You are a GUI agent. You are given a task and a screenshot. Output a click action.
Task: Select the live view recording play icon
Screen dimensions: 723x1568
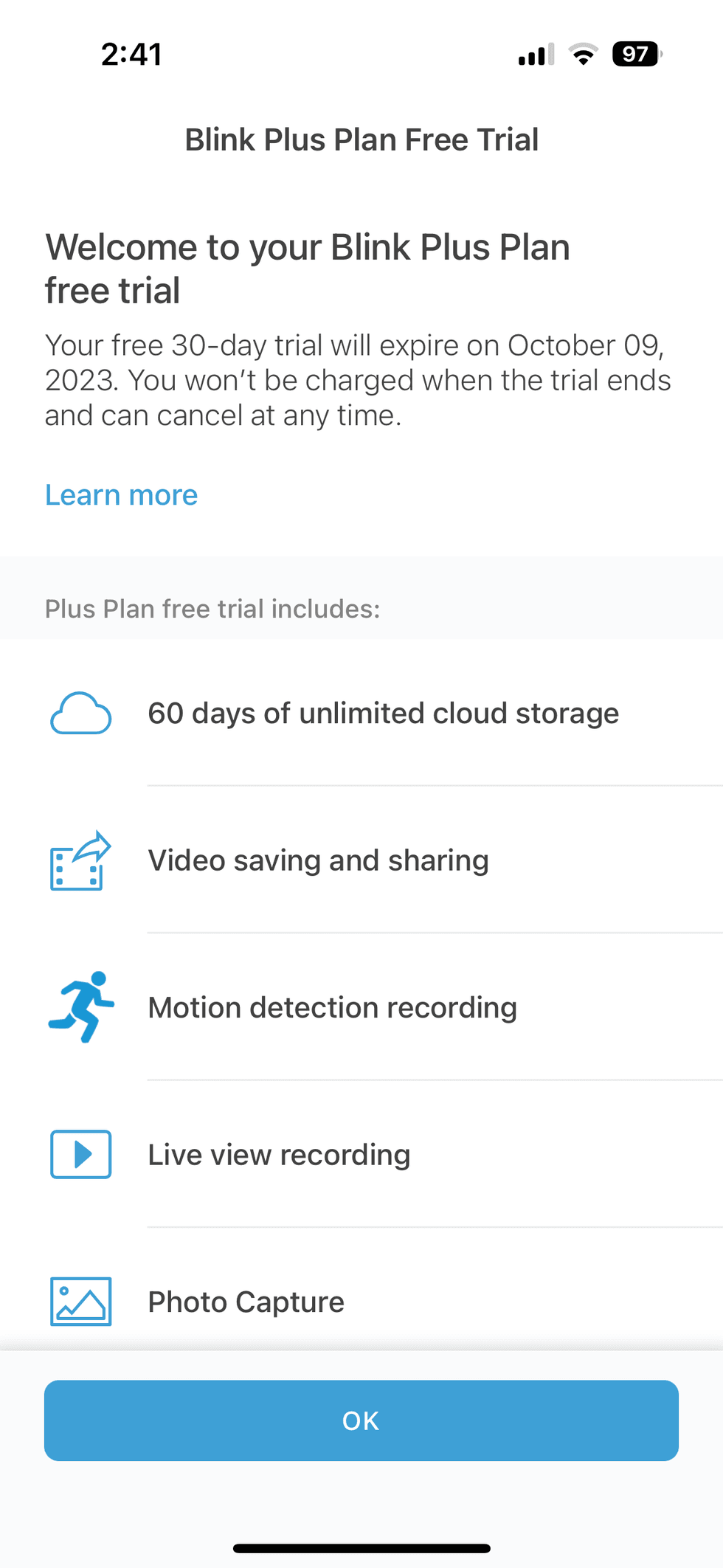click(80, 1154)
